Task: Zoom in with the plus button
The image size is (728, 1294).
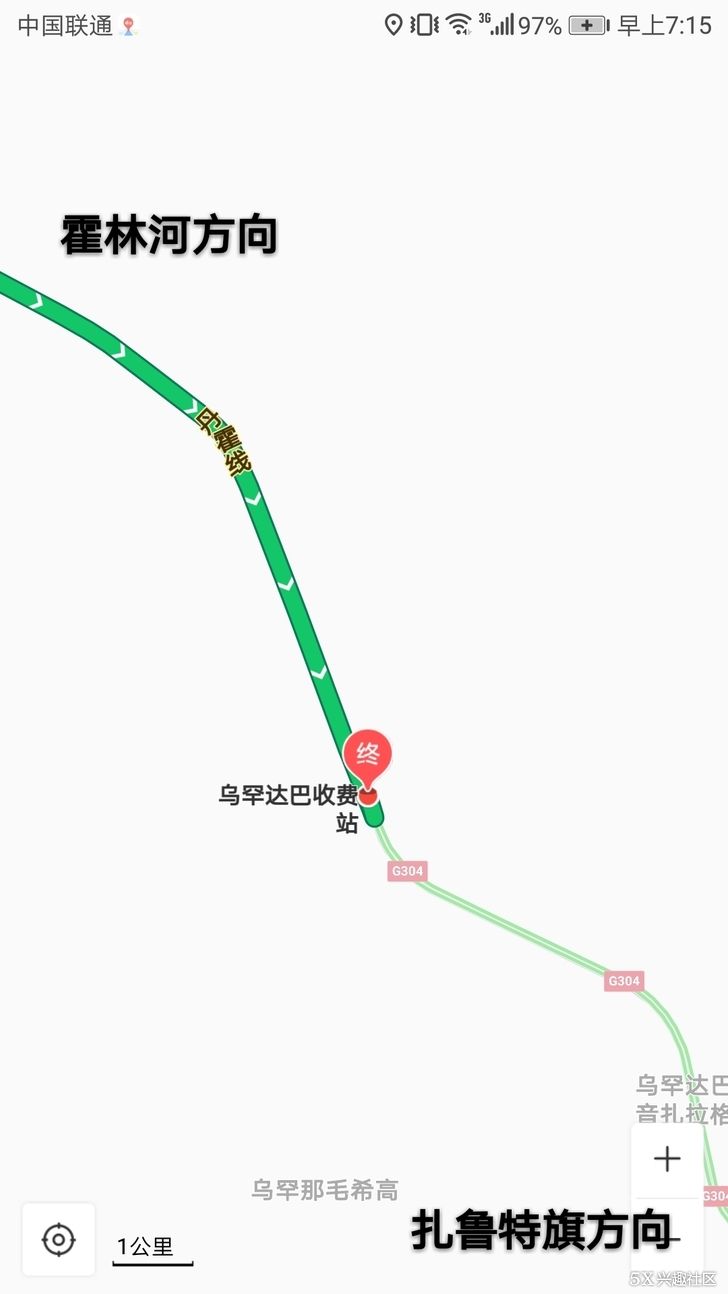Action: point(667,1159)
